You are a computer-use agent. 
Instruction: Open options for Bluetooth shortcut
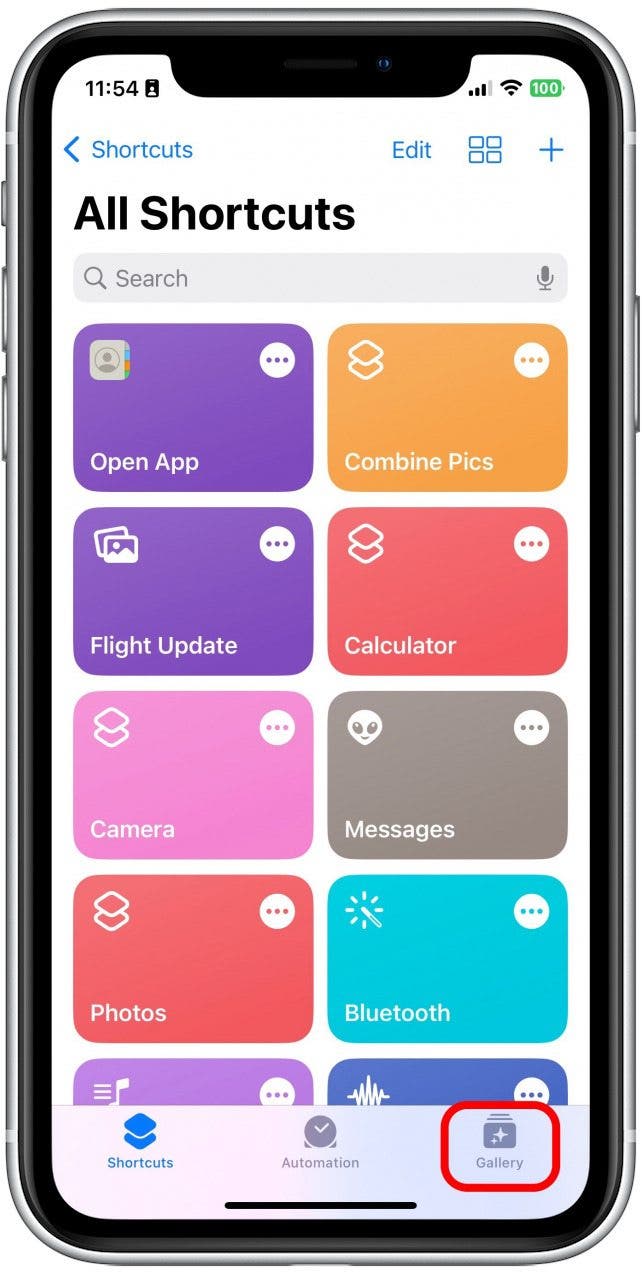click(532, 911)
